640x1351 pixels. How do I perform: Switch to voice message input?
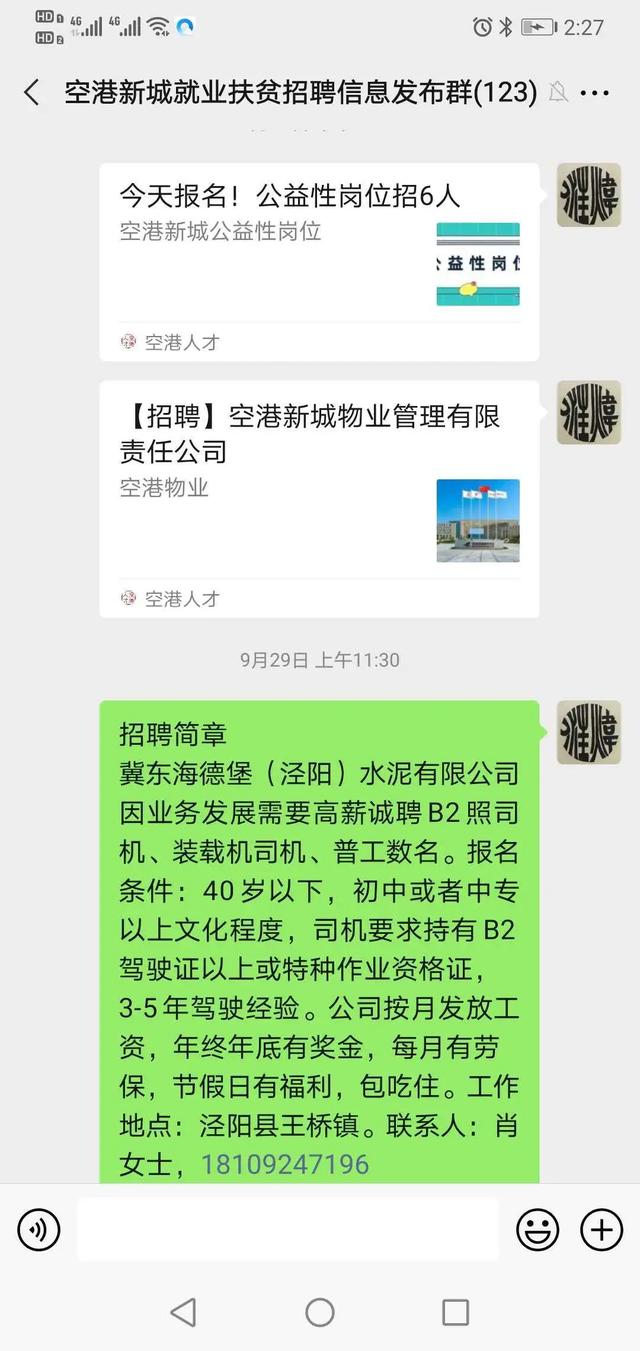click(38, 1229)
